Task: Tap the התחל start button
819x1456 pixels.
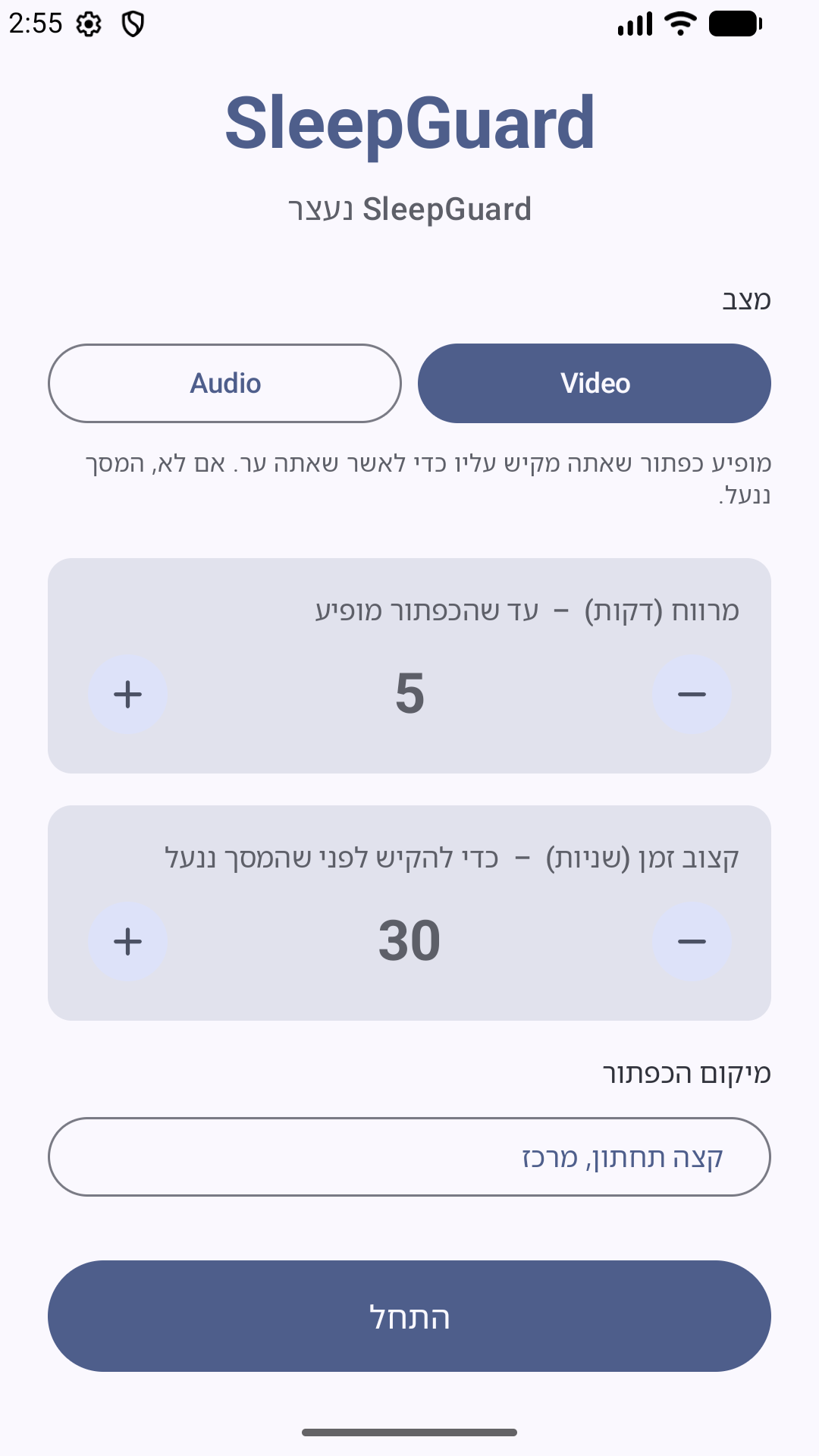Action: pos(409,1316)
